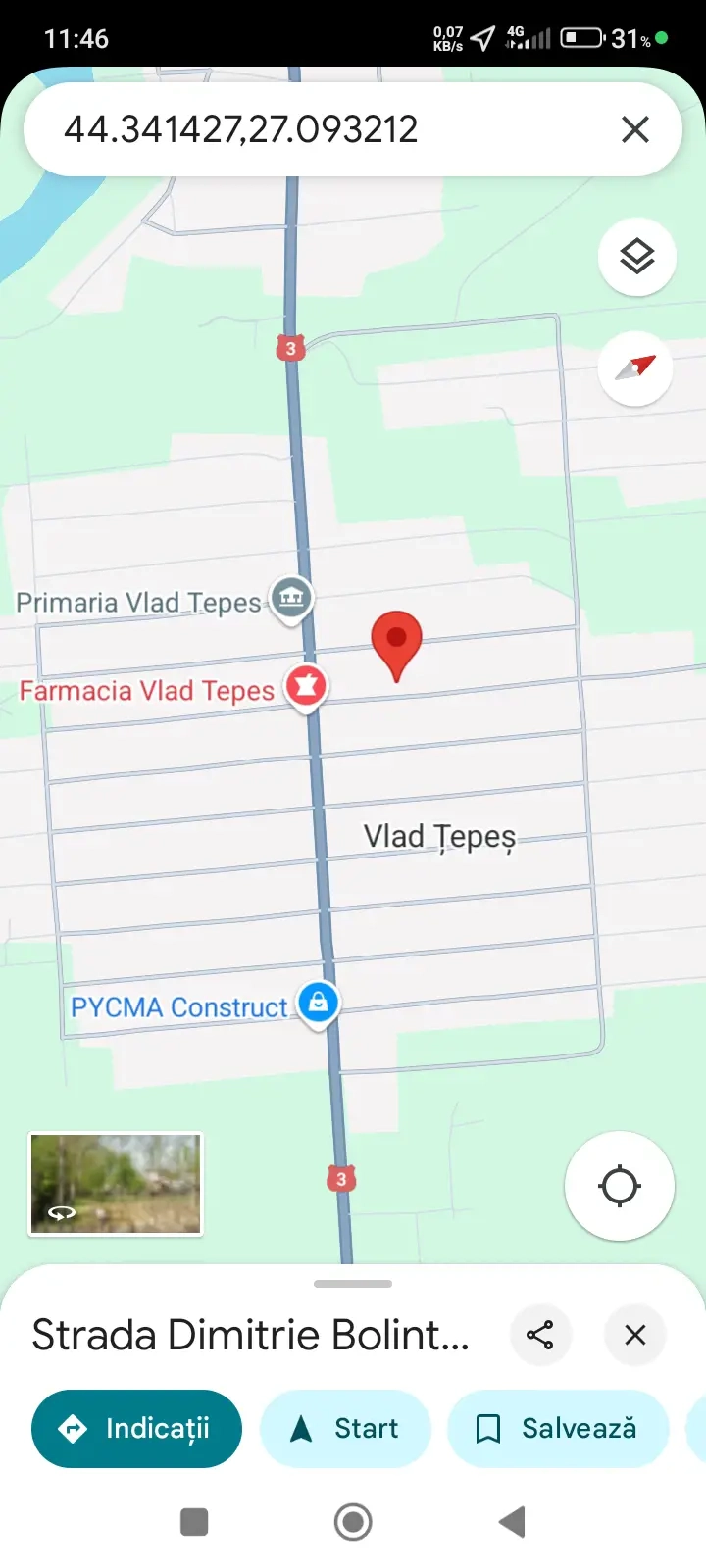Open the Street View preview thumbnail
Viewport: 706px width, 1568px height.
116,1183
